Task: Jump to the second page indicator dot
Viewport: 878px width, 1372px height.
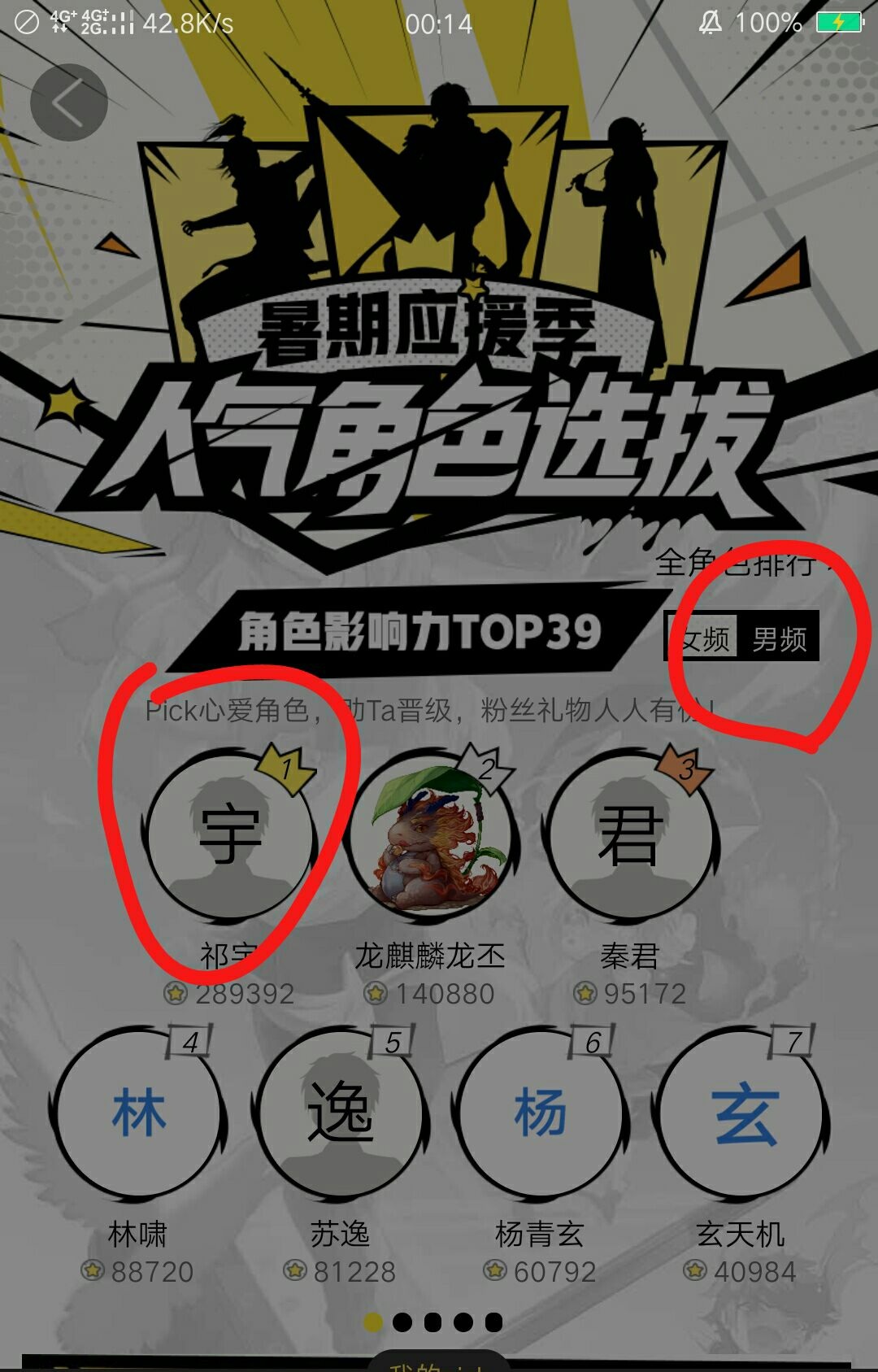Action: (402, 1322)
